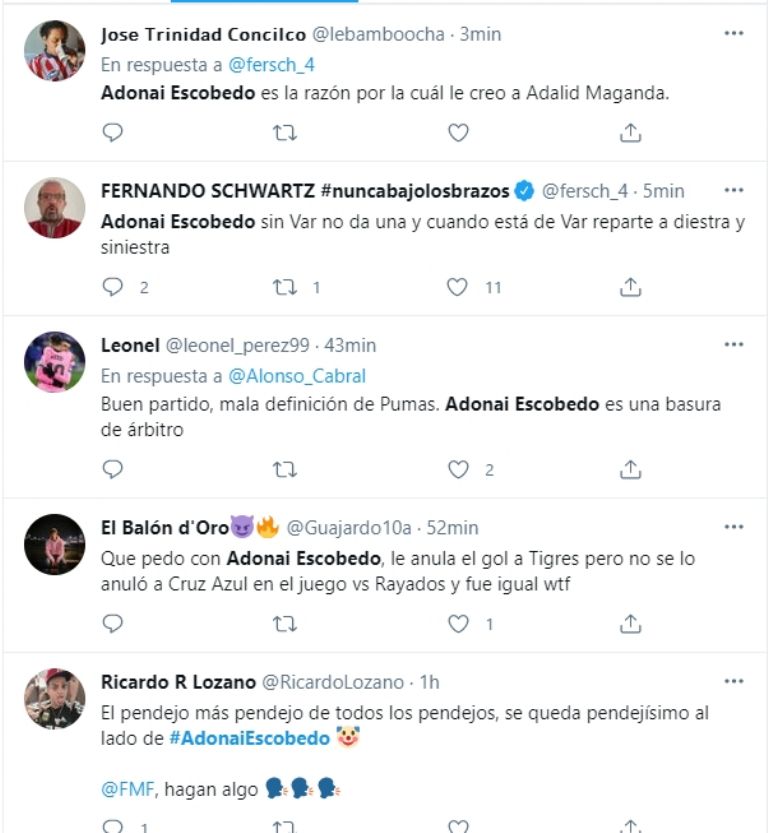Open Fernando Schwartz's profile picture

tap(55, 207)
